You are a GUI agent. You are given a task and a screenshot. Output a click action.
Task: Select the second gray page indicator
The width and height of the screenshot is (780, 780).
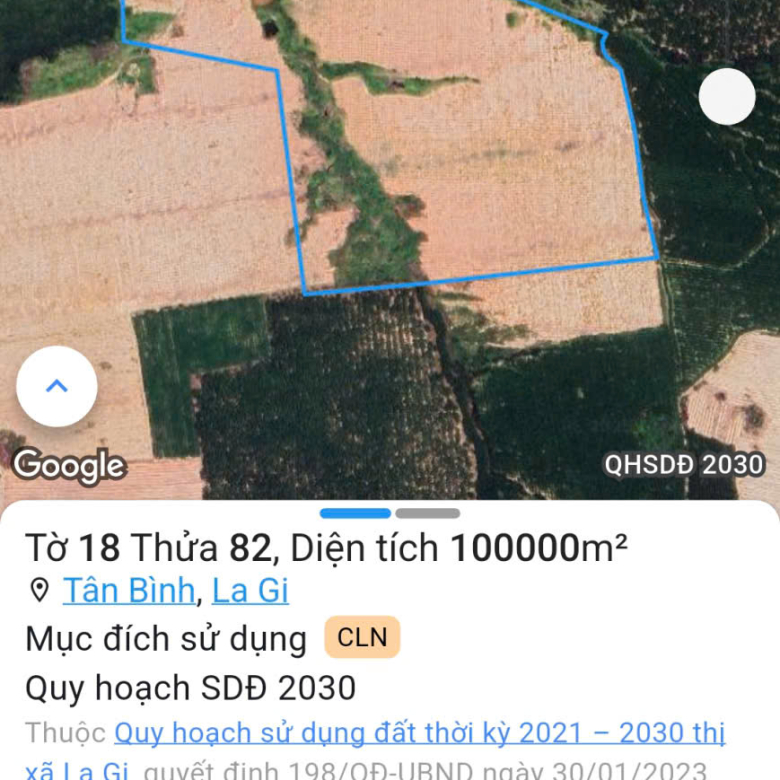[427, 514]
